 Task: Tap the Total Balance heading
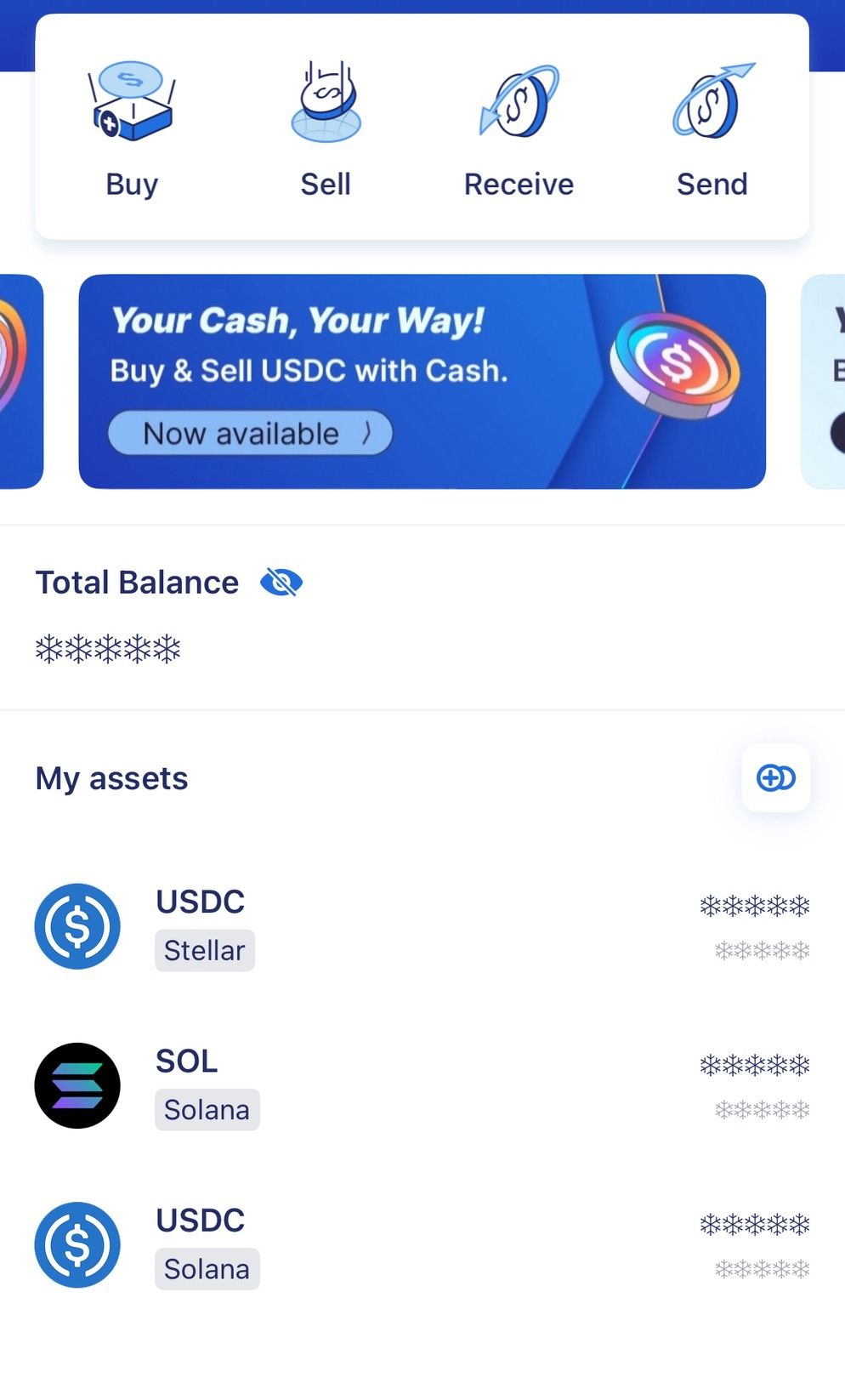[136, 581]
